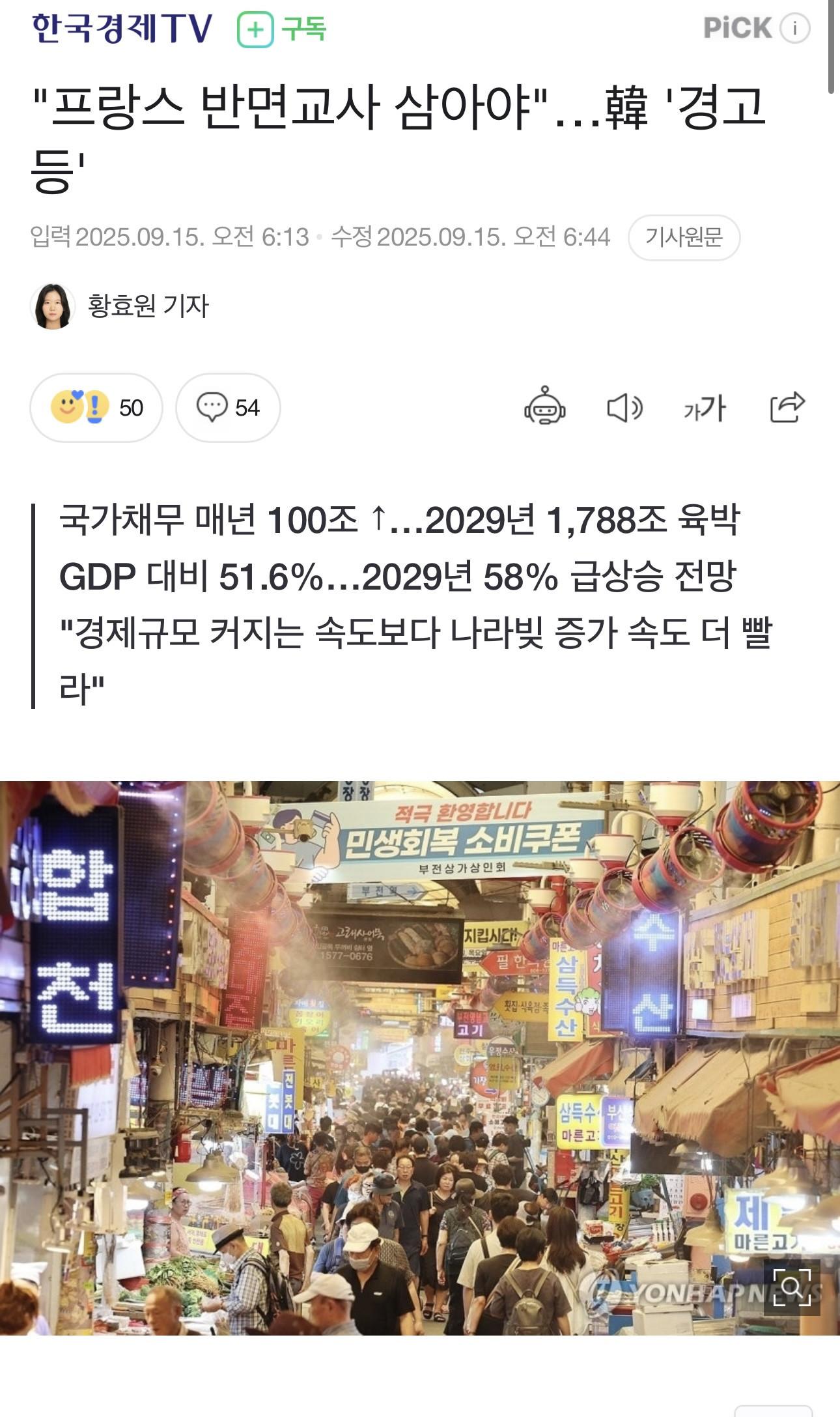Open the 한국경제TV publisher page
840x1417 pixels.
(x=122, y=29)
